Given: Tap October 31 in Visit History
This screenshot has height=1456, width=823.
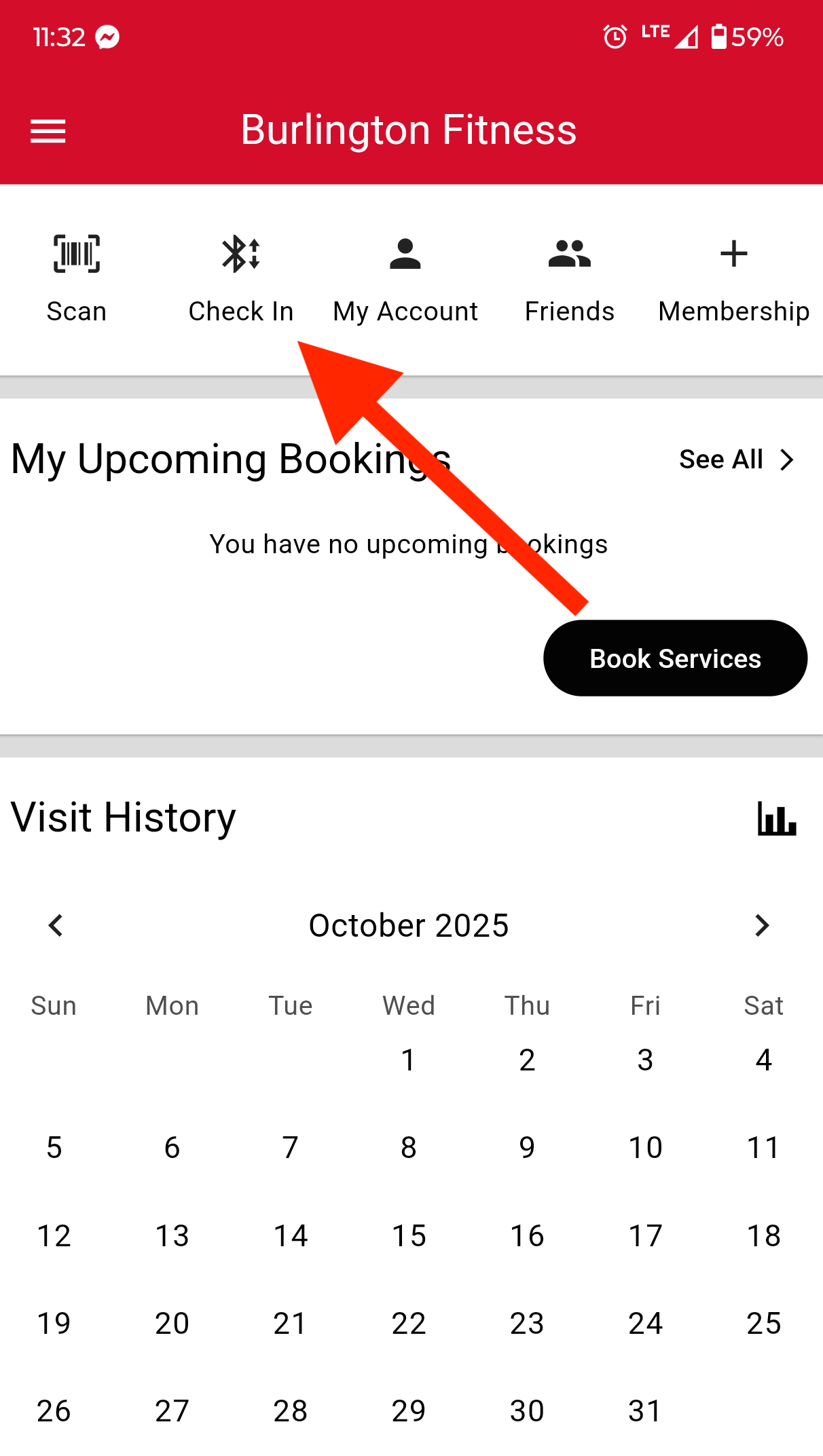Looking at the screenshot, I should click(644, 1411).
